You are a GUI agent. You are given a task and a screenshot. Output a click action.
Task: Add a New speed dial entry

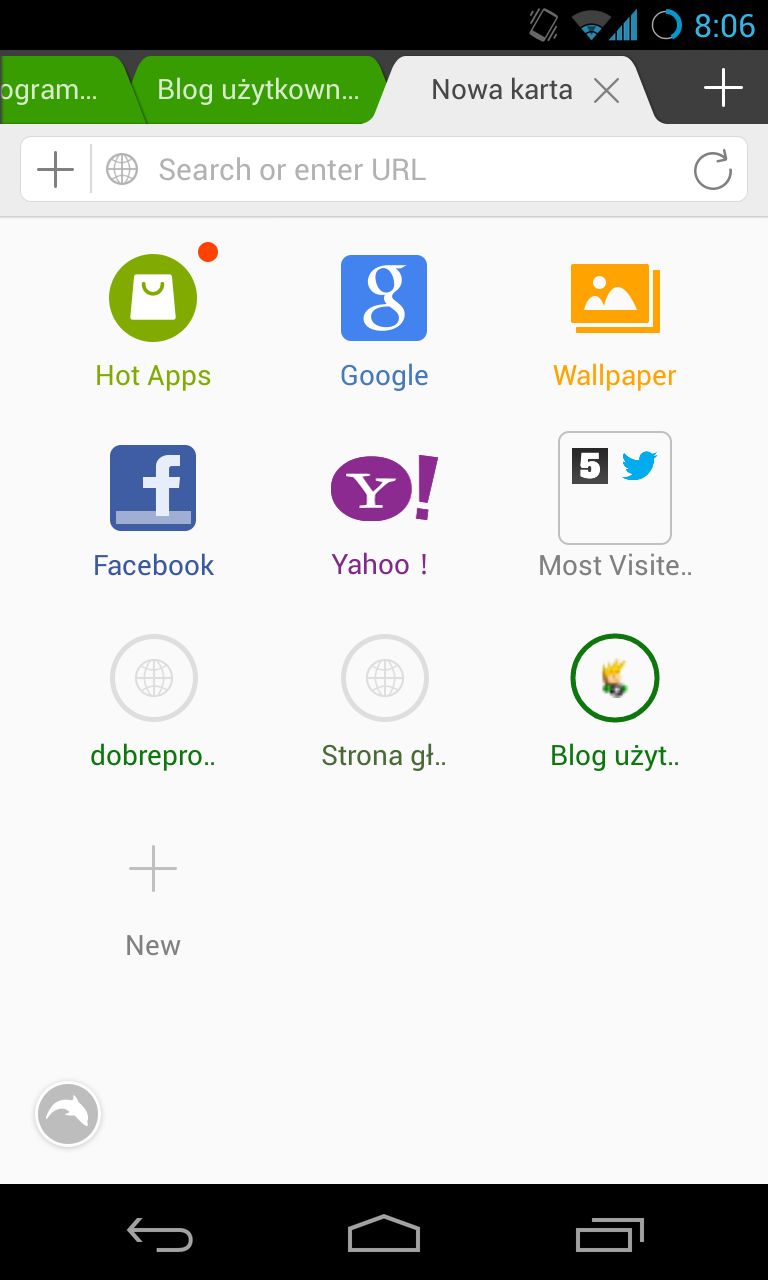point(153,898)
